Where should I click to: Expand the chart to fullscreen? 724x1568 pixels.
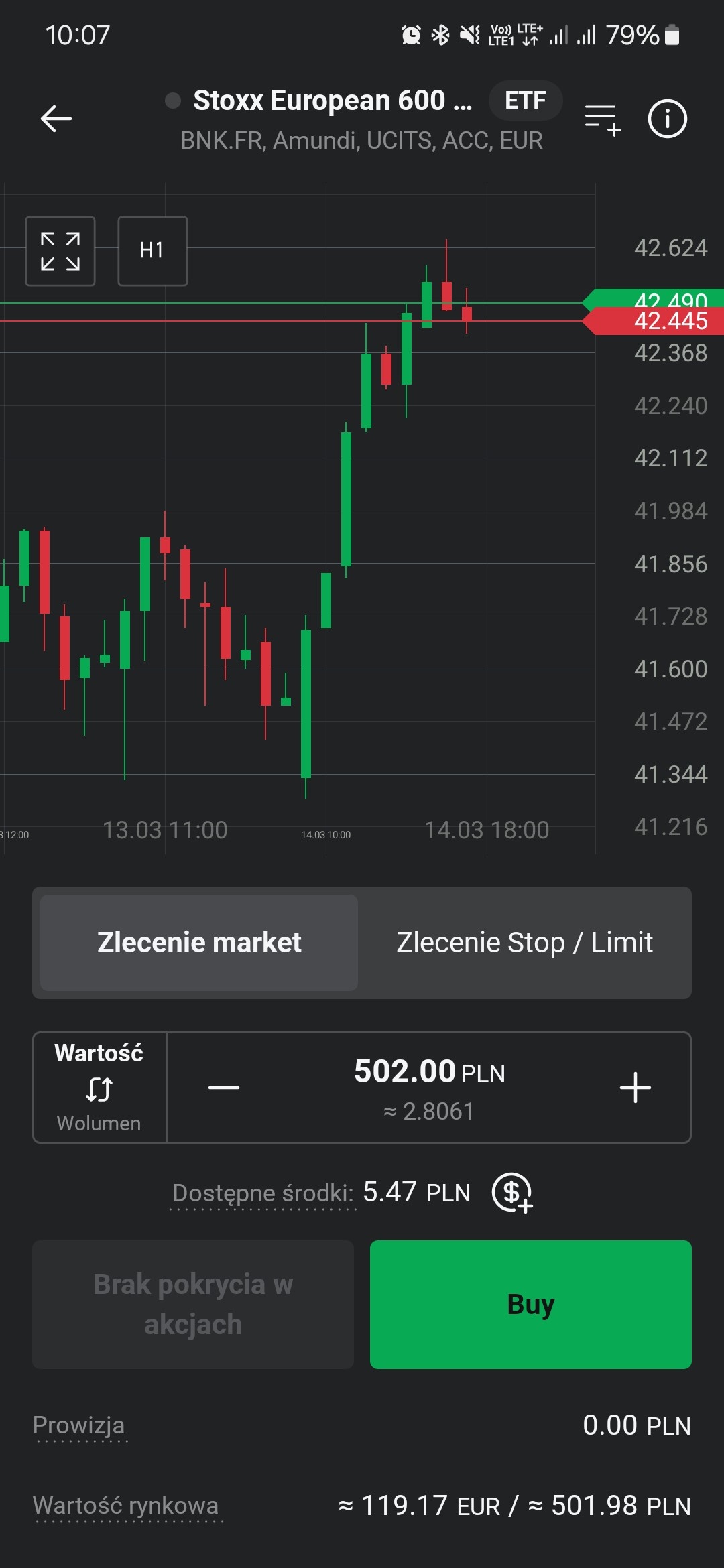[60, 251]
